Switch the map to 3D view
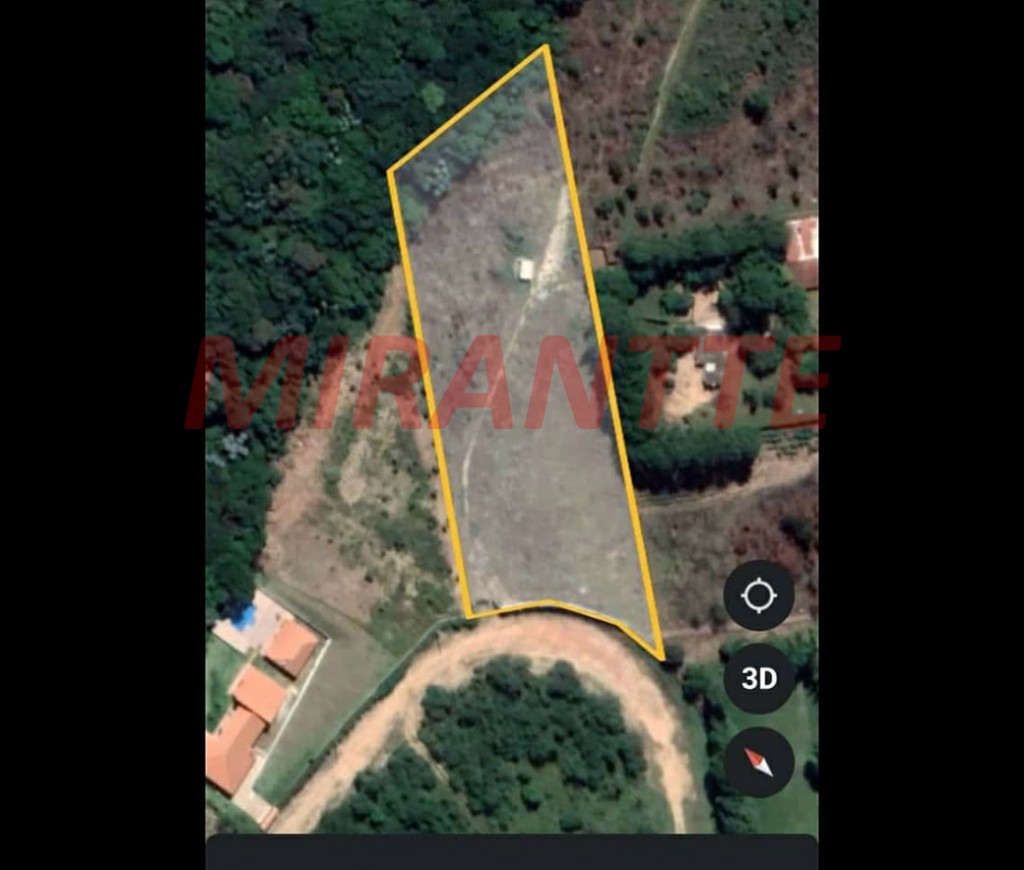This screenshot has height=870, width=1024. (759, 679)
